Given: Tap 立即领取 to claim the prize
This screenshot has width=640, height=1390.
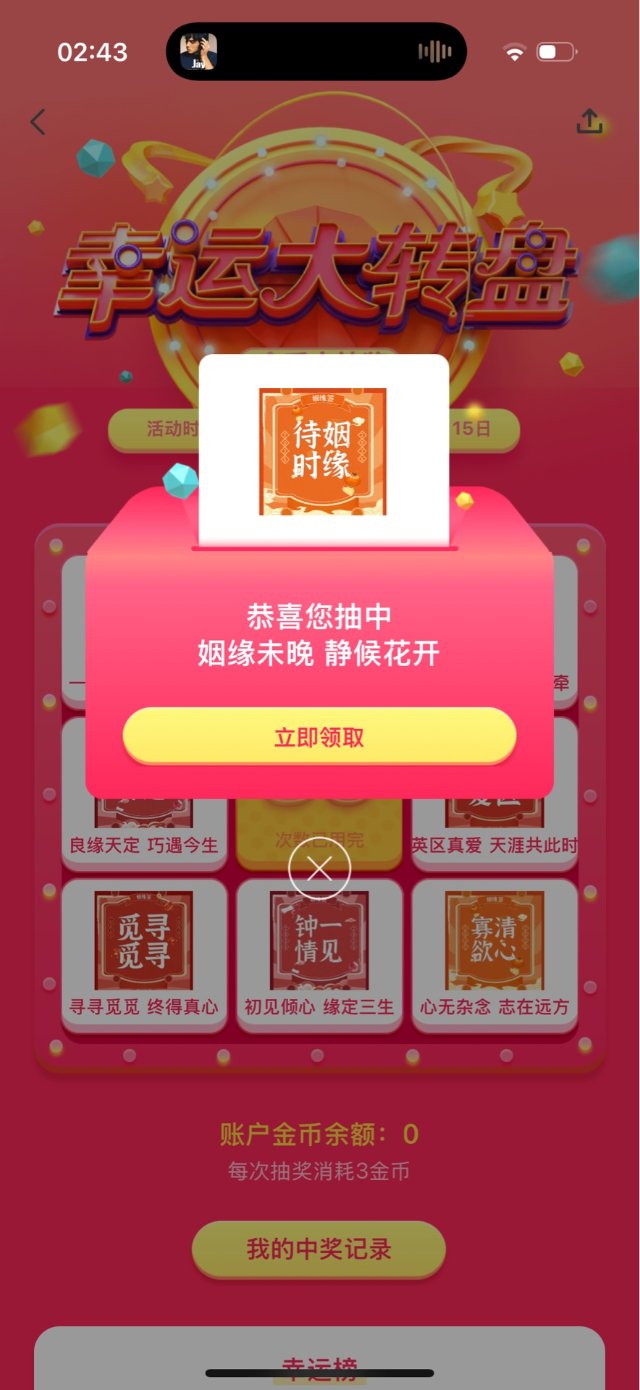Looking at the screenshot, I should pyautogui.click(x=319, y=737).
